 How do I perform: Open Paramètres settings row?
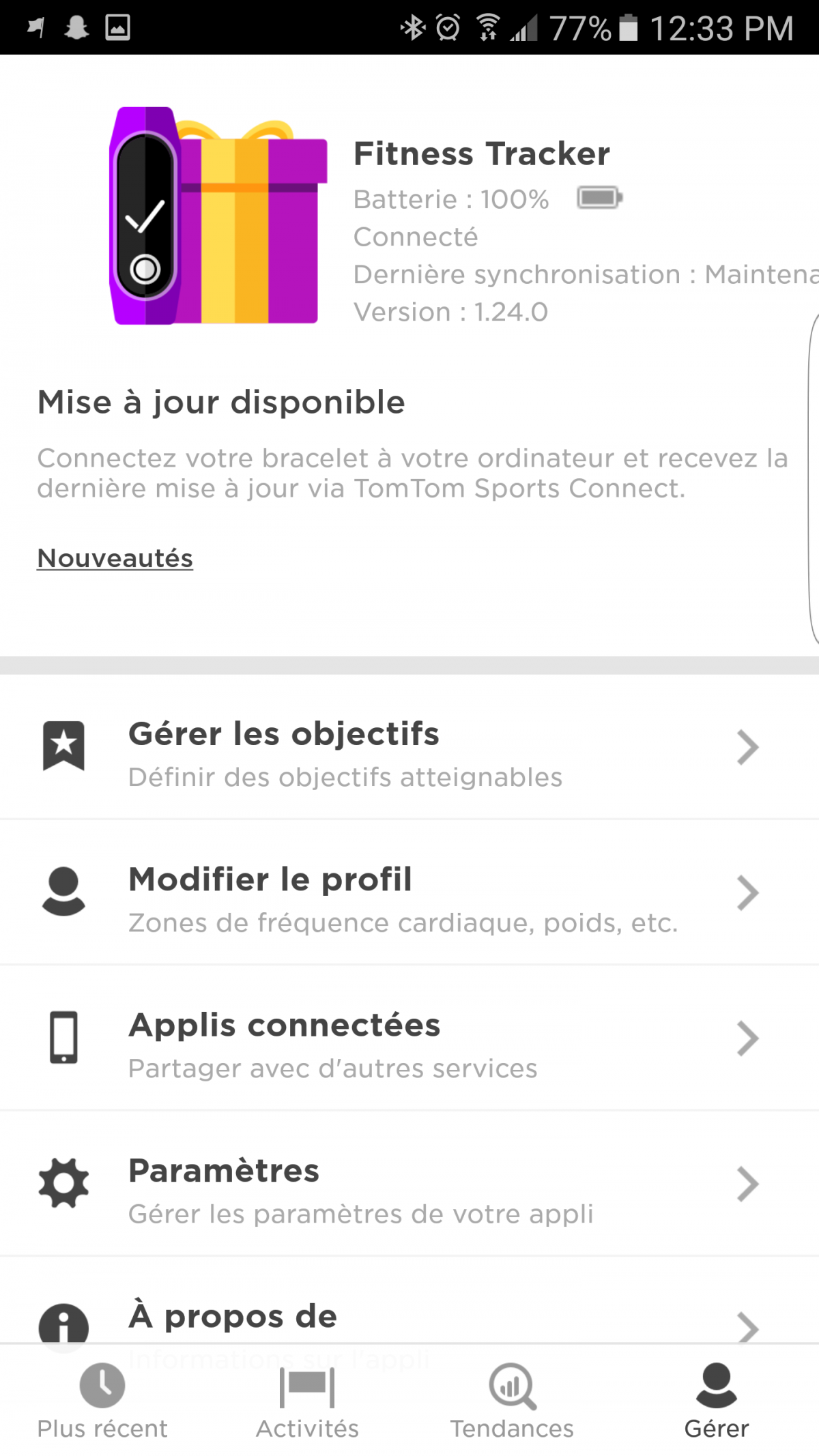coord(409,1184)
